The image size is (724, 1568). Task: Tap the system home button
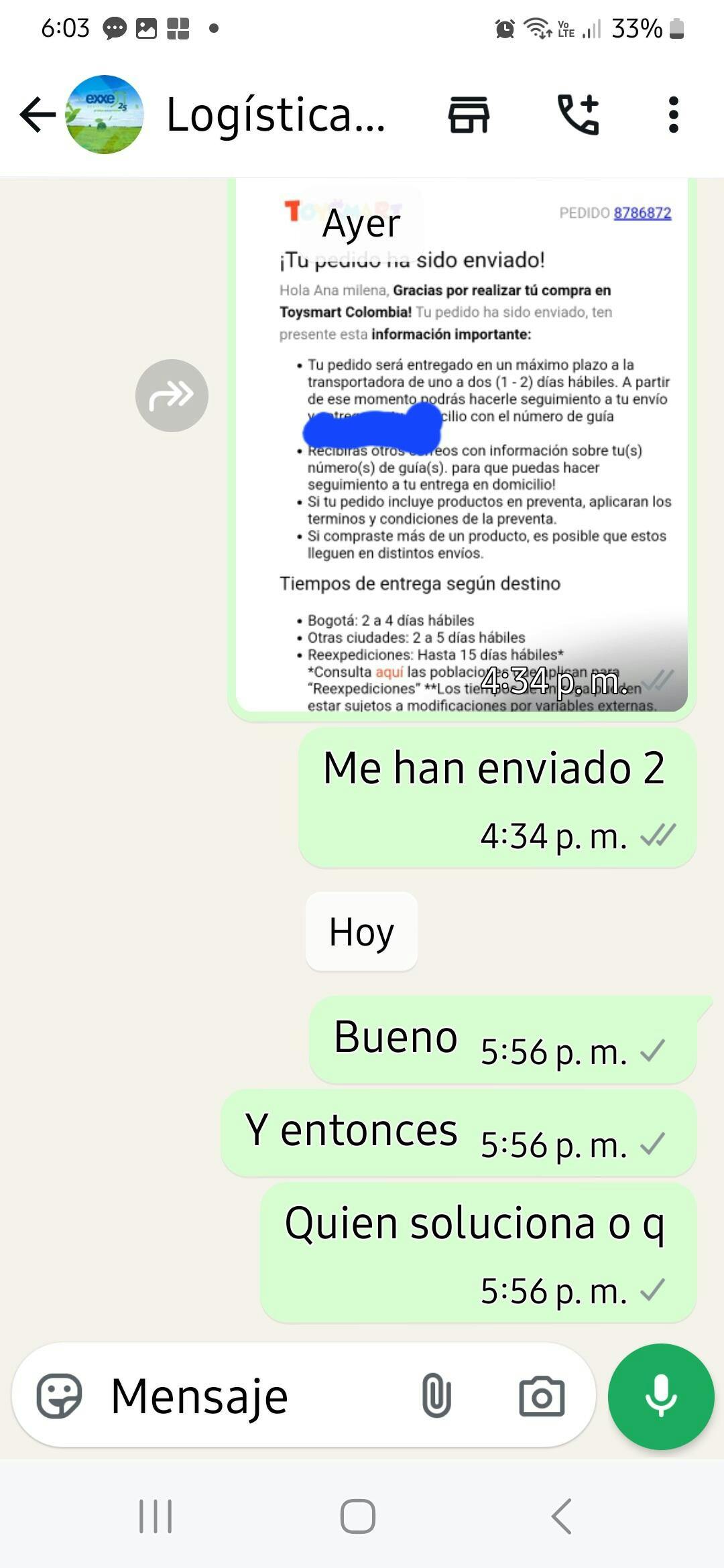pos(358,1516)
